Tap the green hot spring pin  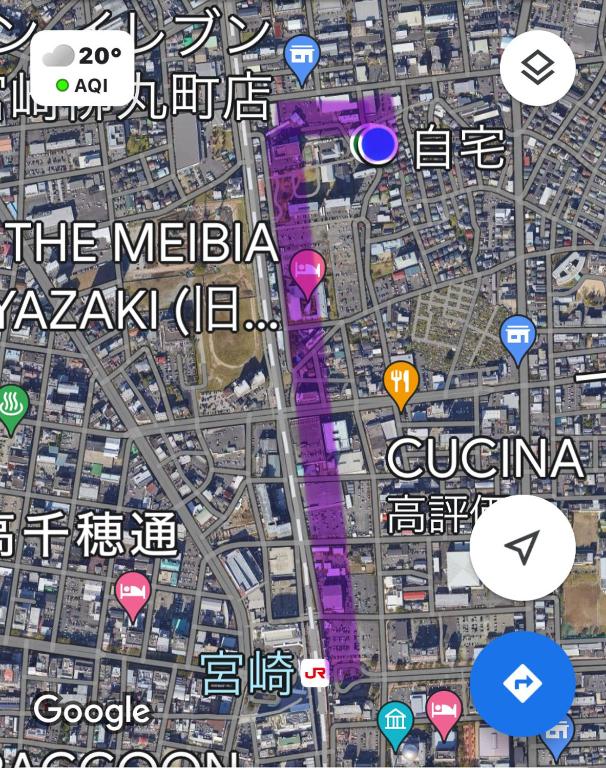[12, 405]
